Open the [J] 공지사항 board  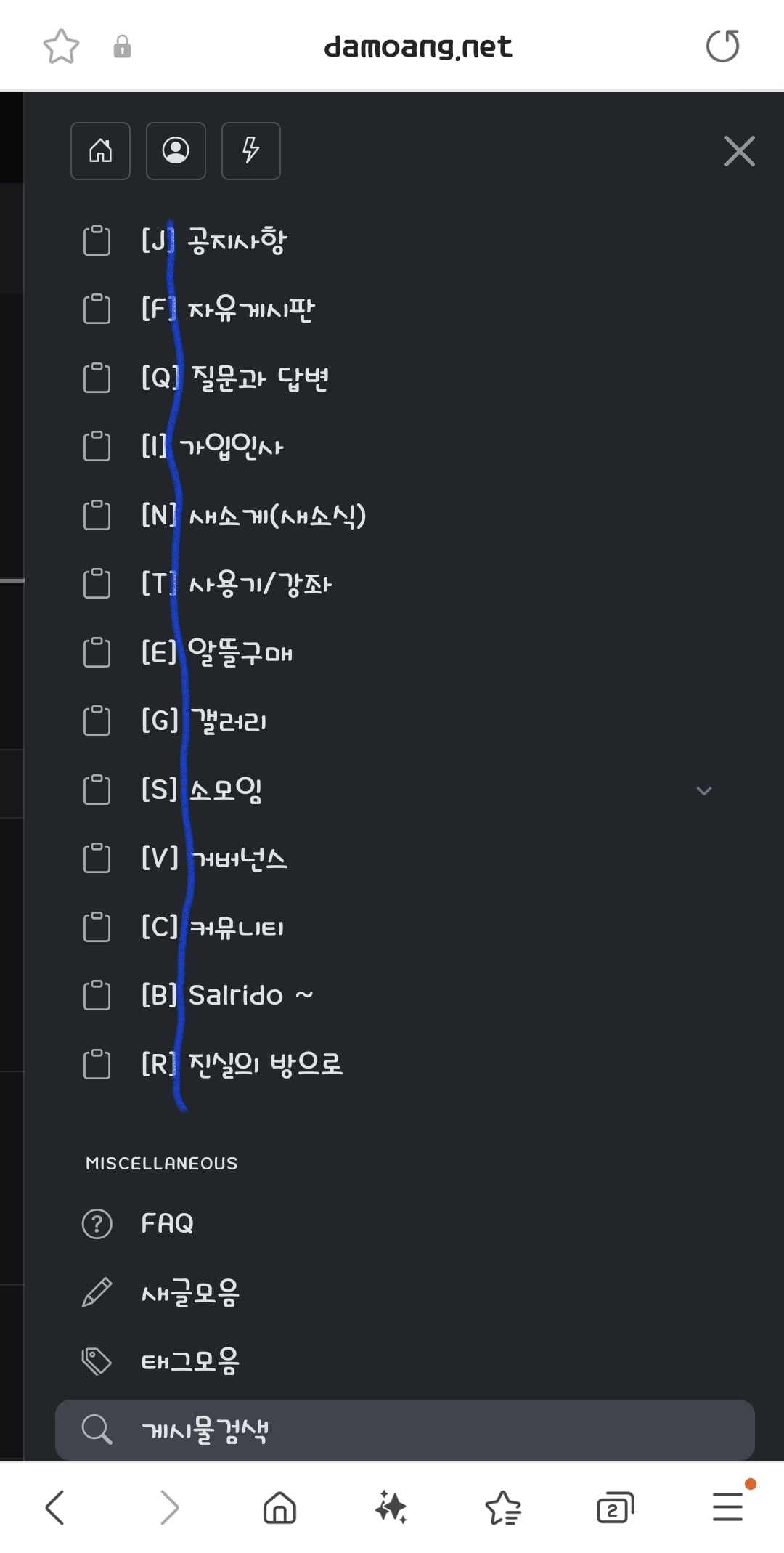click(185, 240)
